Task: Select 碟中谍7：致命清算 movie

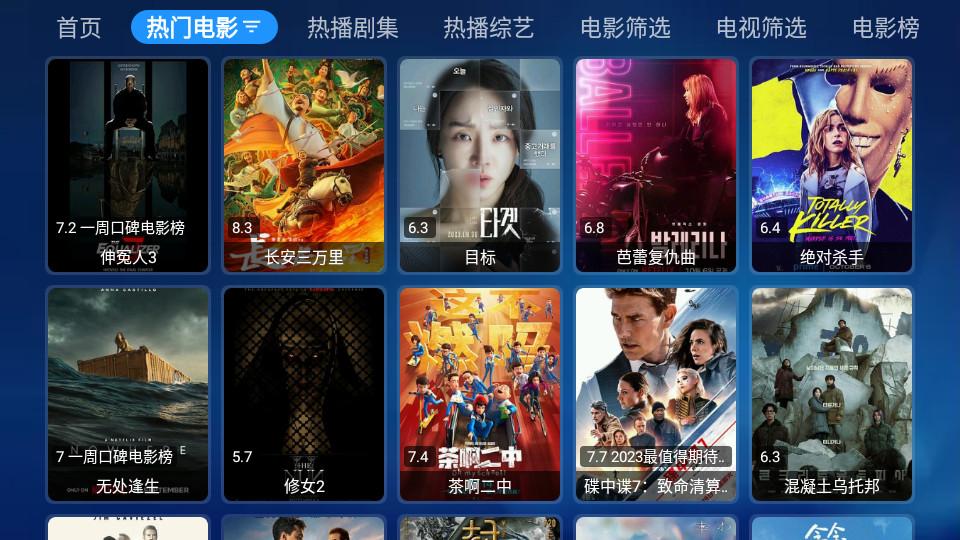Action: click(x=656, y=394)
